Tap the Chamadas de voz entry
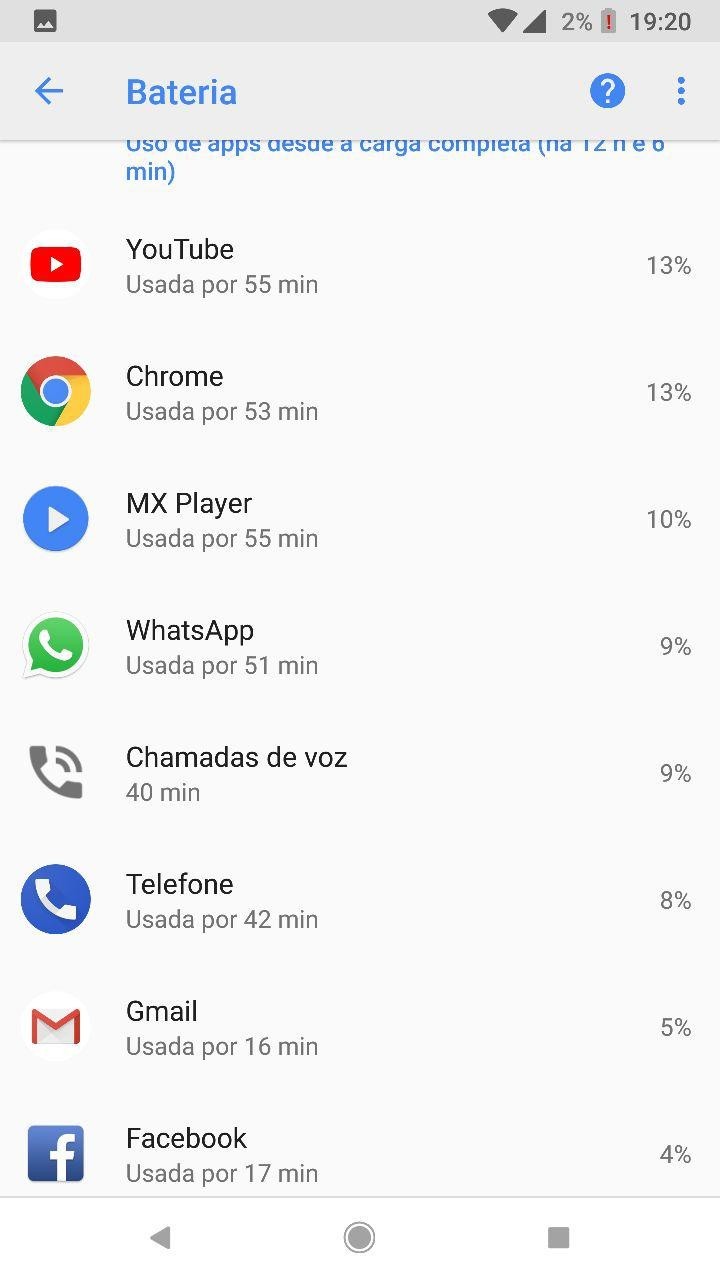The height and width of the screenshot is (1280, 720). (360, 773)
